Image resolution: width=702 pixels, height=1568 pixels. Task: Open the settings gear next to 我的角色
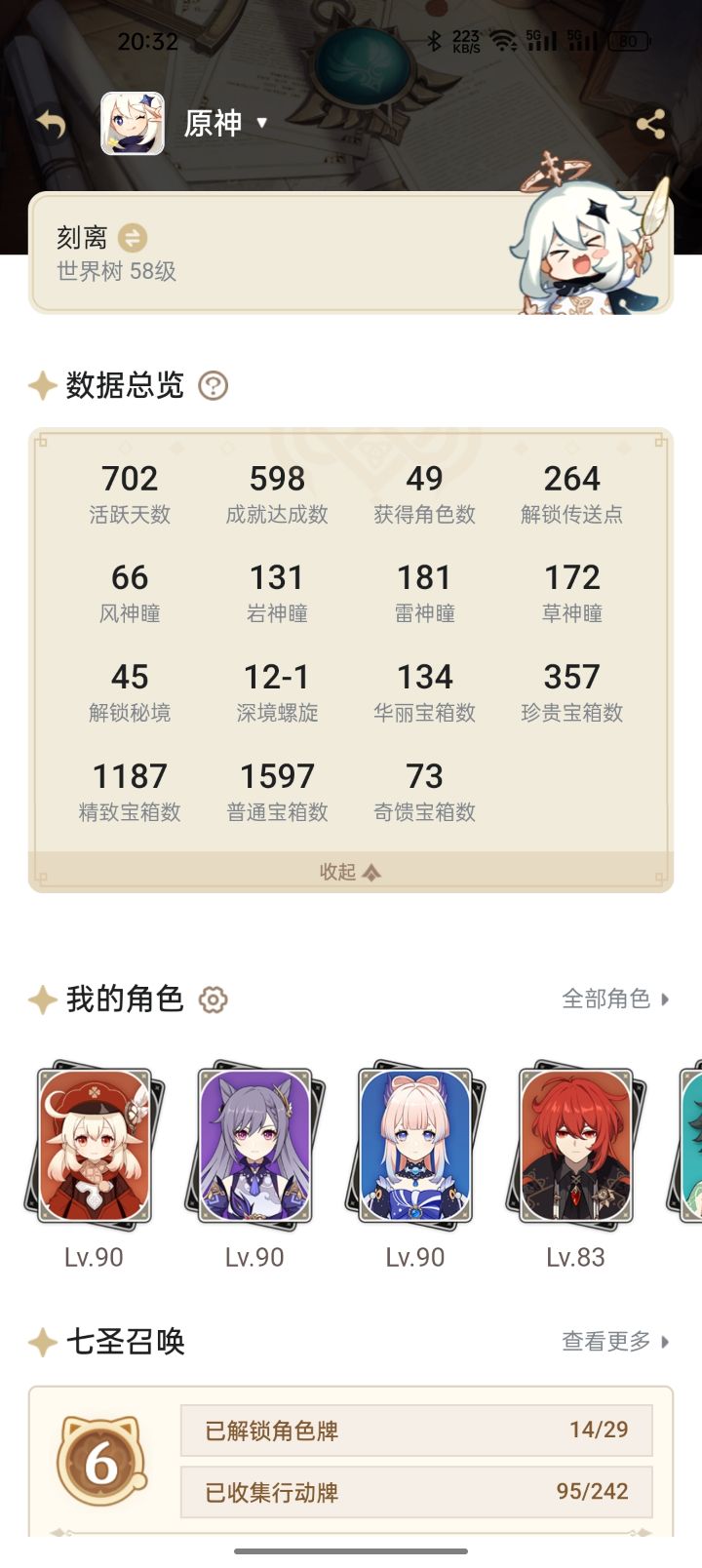213,1000
